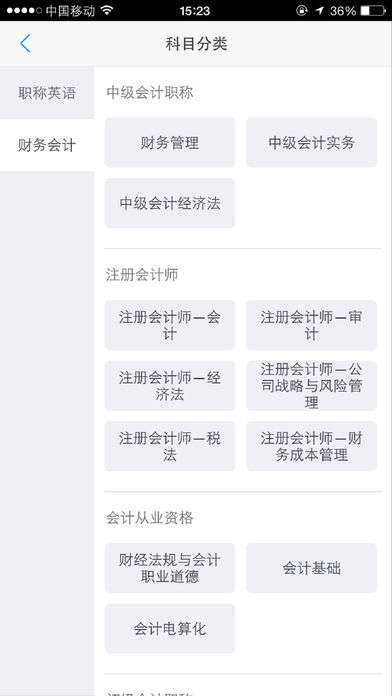Image resolution: width=392 pixels, height=696 pixels.
Task: Select 注册会计师—审计
Action: pyautogui.click(x=312, y=325)
